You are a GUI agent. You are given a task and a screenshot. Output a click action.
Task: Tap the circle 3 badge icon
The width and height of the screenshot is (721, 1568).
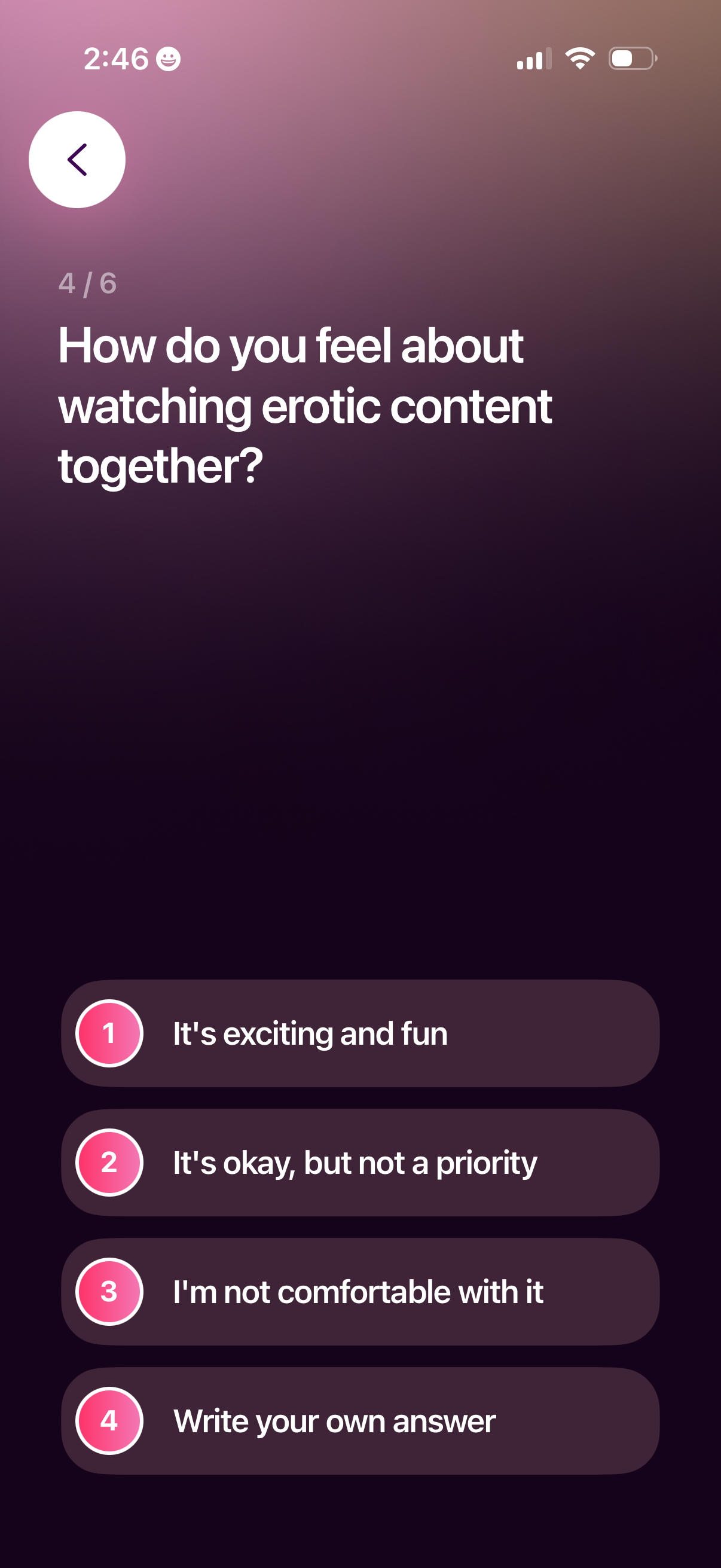point(108,1292)
